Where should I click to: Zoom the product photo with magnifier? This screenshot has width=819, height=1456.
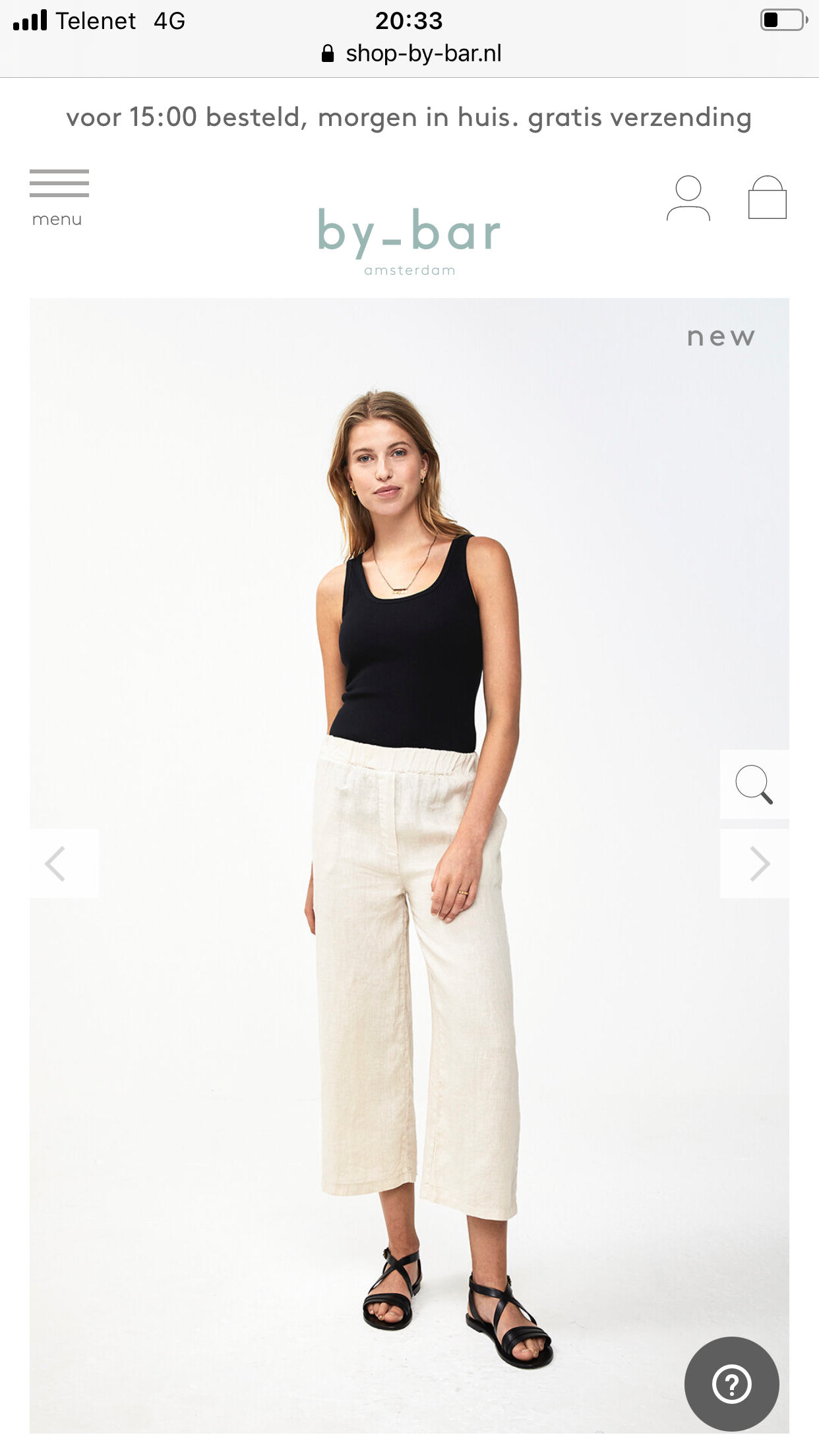coord(754,784)
